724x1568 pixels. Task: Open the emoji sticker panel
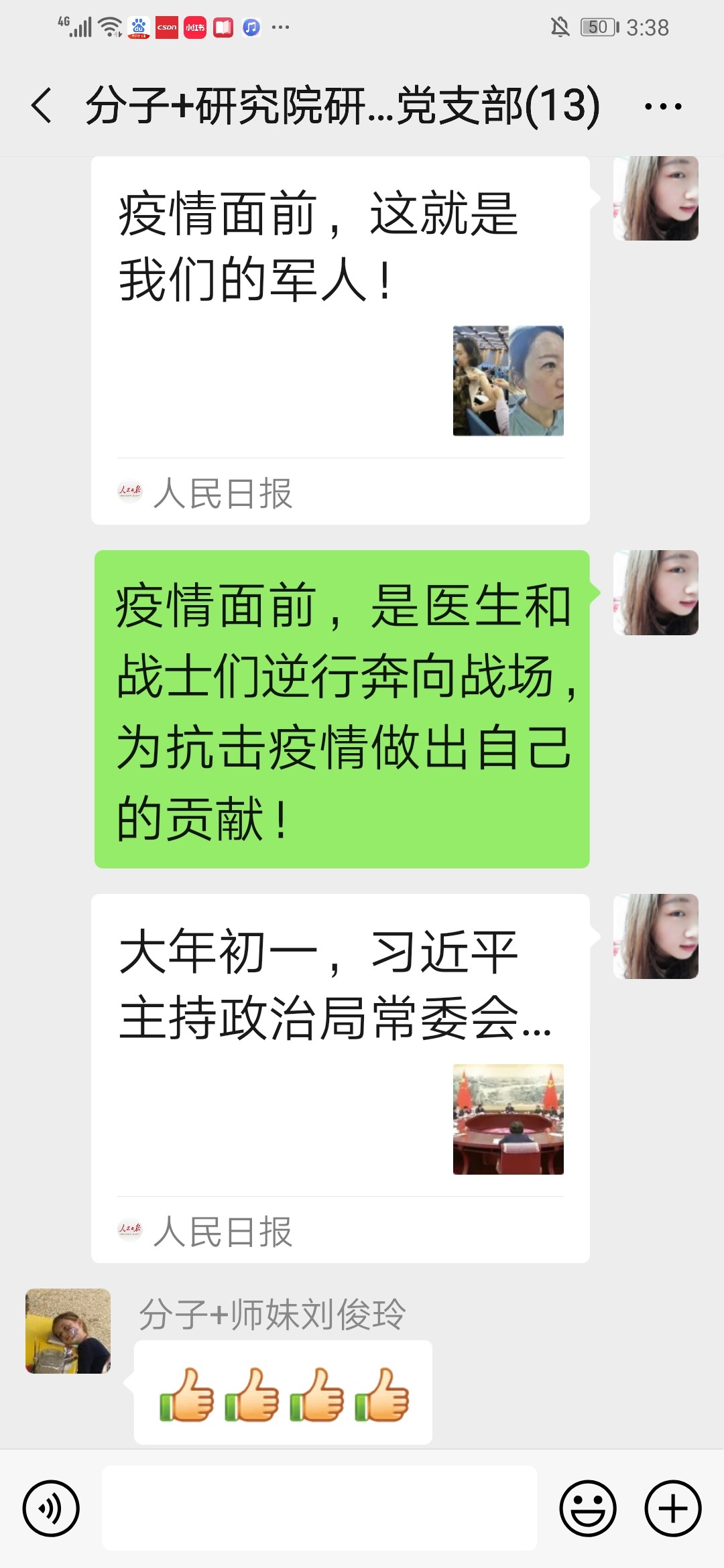click(x=587, y=1508)
